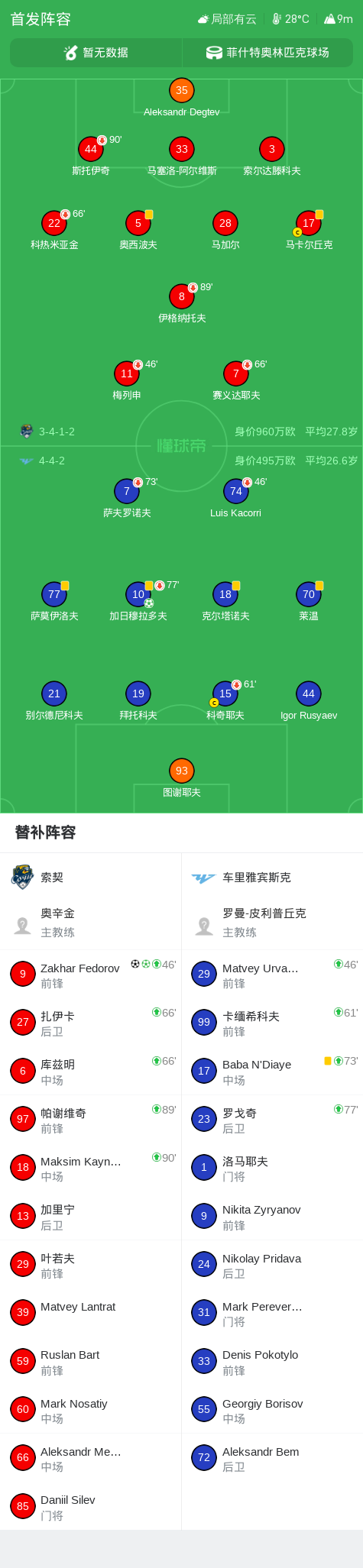Open 索契 team page in substitutes
Image resolution: width=363 pixels, height=1568 pixels.
pyautogui.click(x=91, y=878)
